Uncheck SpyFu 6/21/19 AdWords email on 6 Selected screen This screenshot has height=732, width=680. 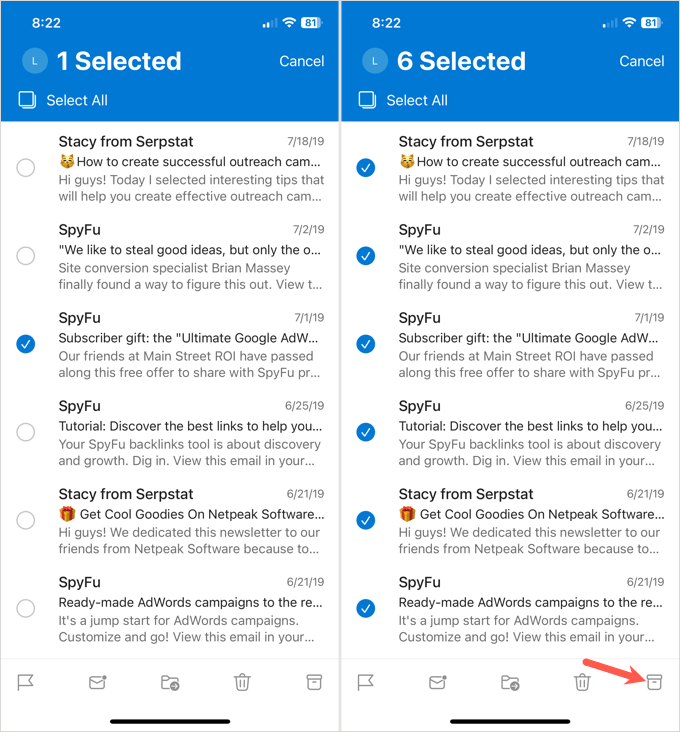(x=366, y=608)
